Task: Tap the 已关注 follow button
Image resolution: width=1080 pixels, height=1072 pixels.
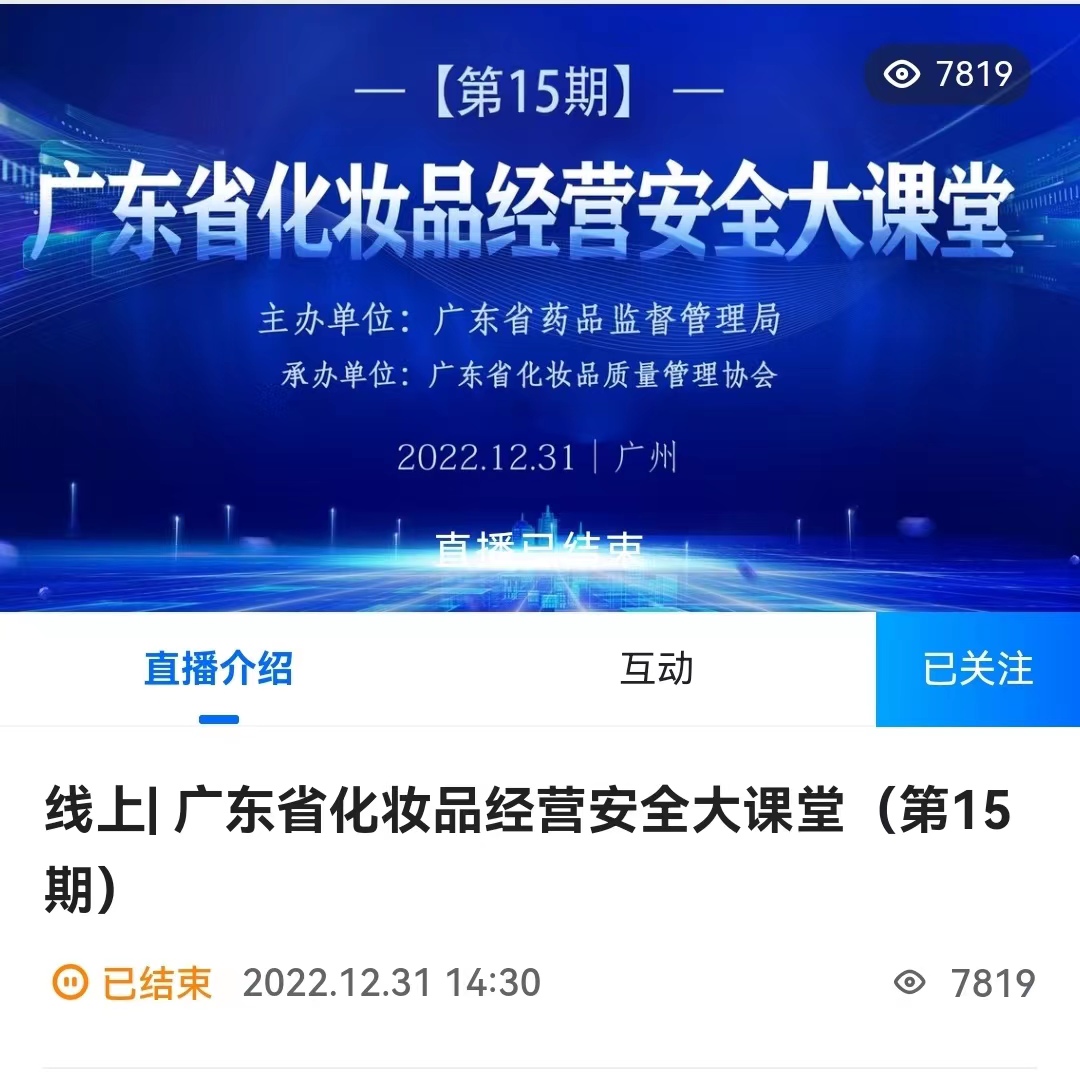Action: [x=977, y=669]
